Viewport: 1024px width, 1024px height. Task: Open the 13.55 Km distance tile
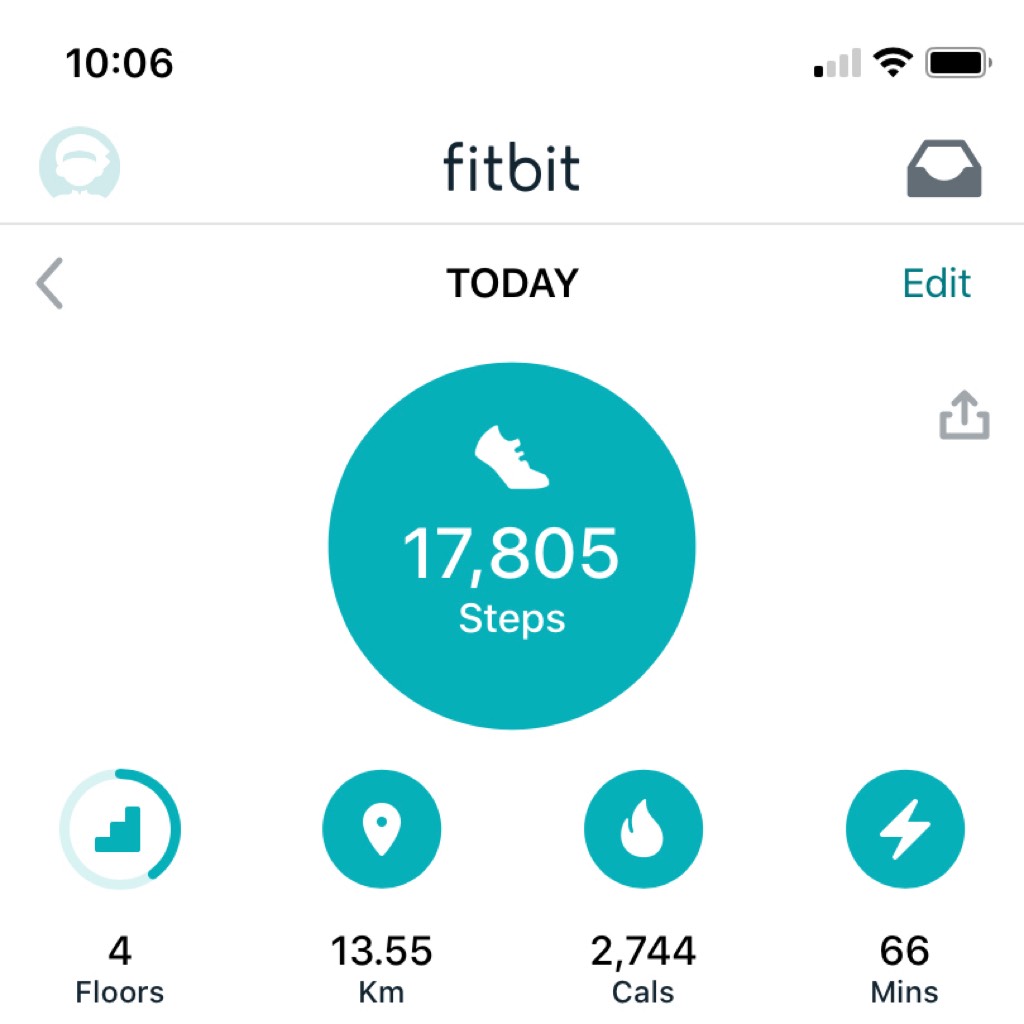381,830
